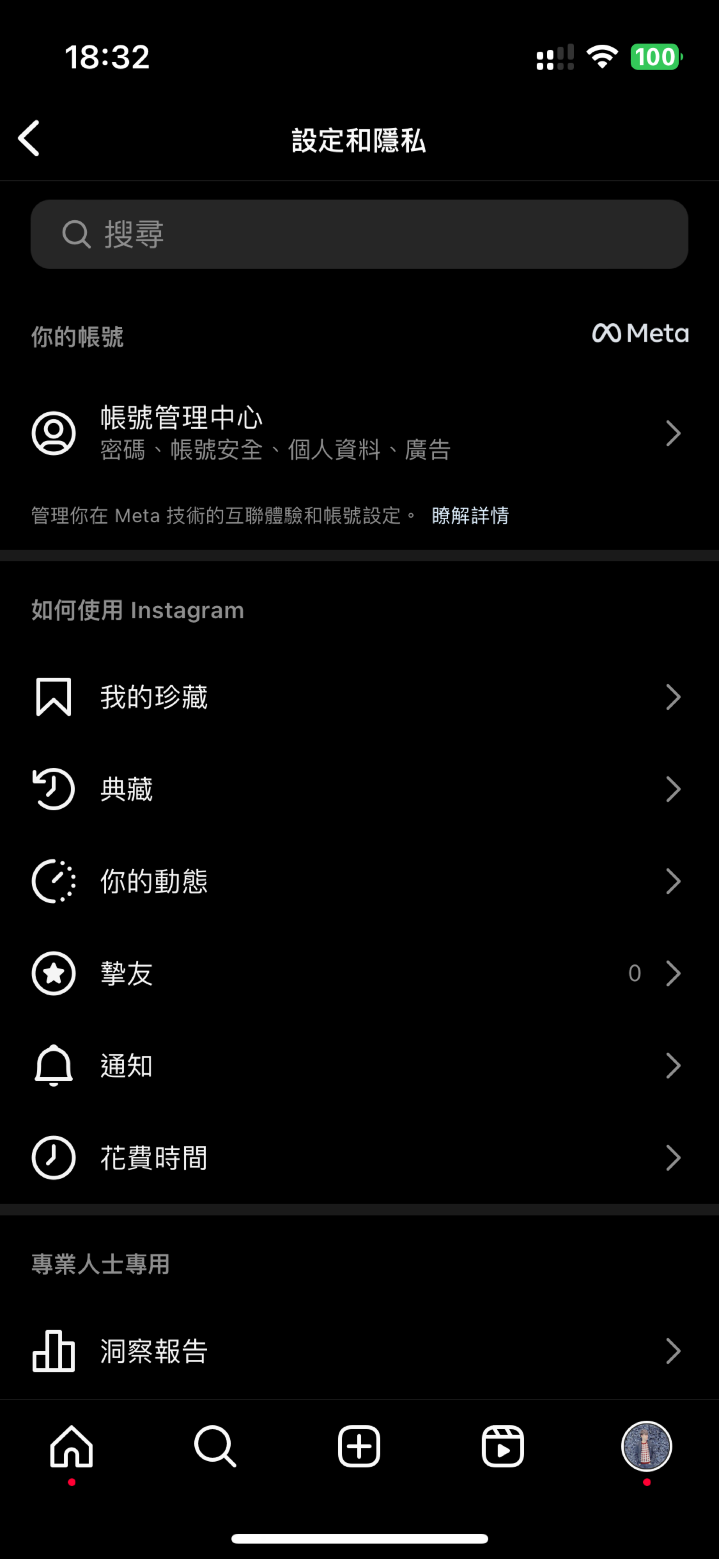Tap the 搜尋 search field
This screenshot has height=1559, width=719.
pyautogui.click(x=359, y=234)
